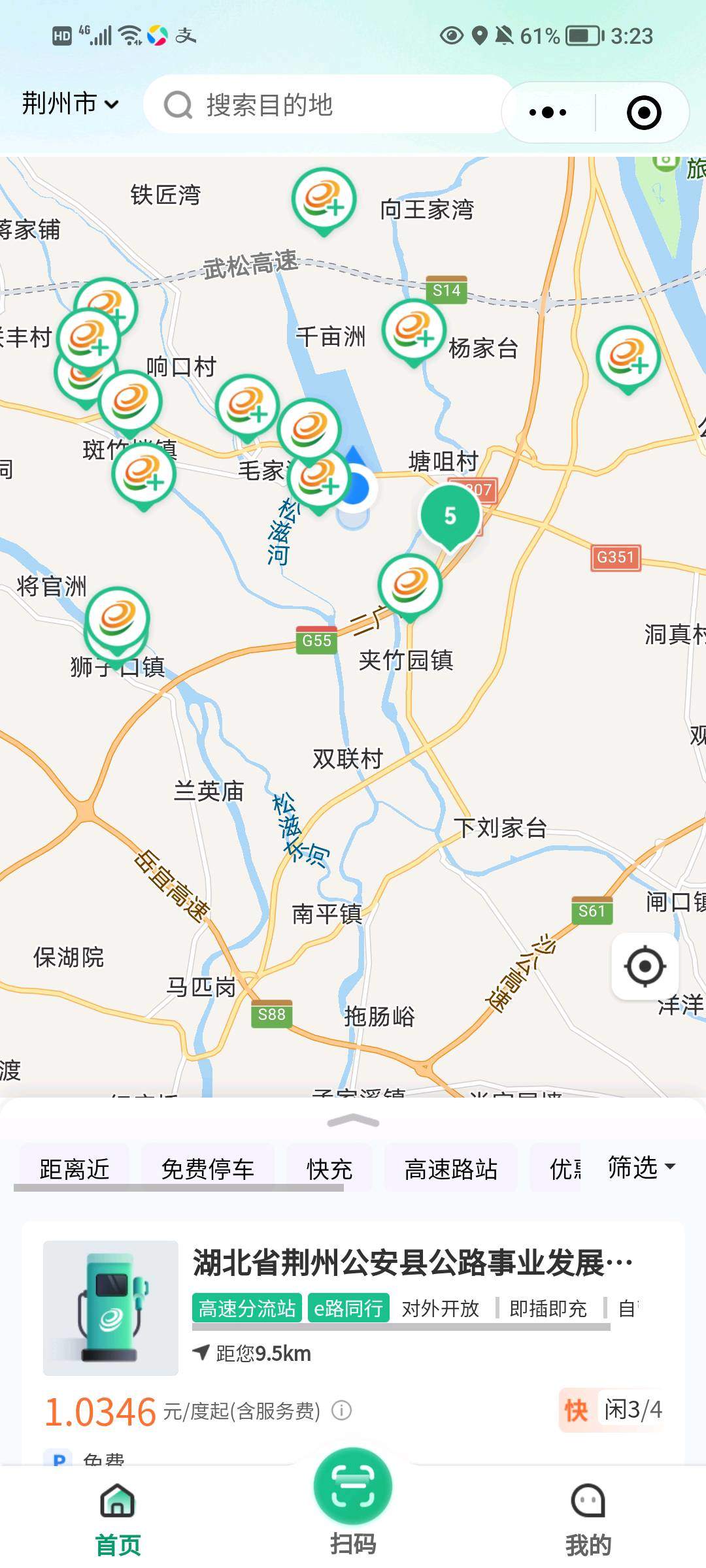This screenshot has width=706, height=1568.
Task: Recenter the map on my location
Action: point(645,966)
